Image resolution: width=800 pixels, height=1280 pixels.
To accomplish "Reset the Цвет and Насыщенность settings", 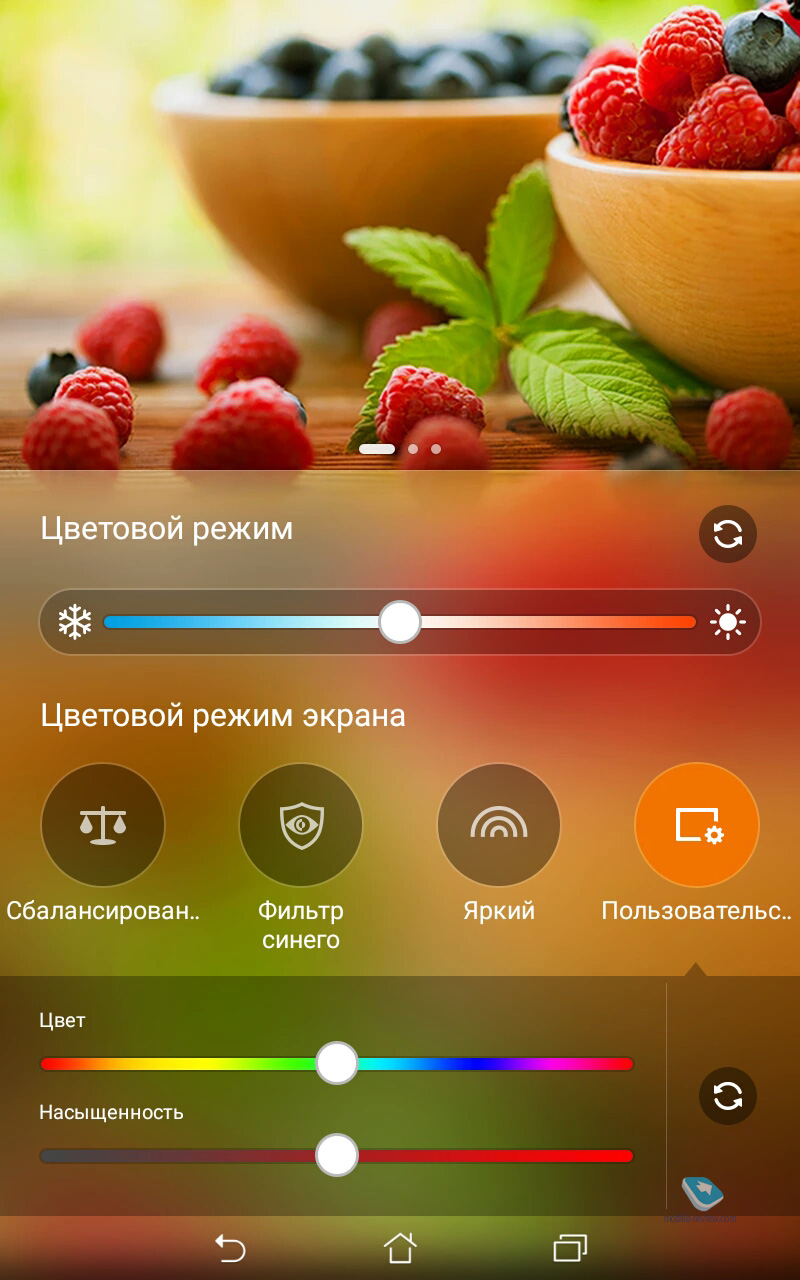I will coord(728,1096).
